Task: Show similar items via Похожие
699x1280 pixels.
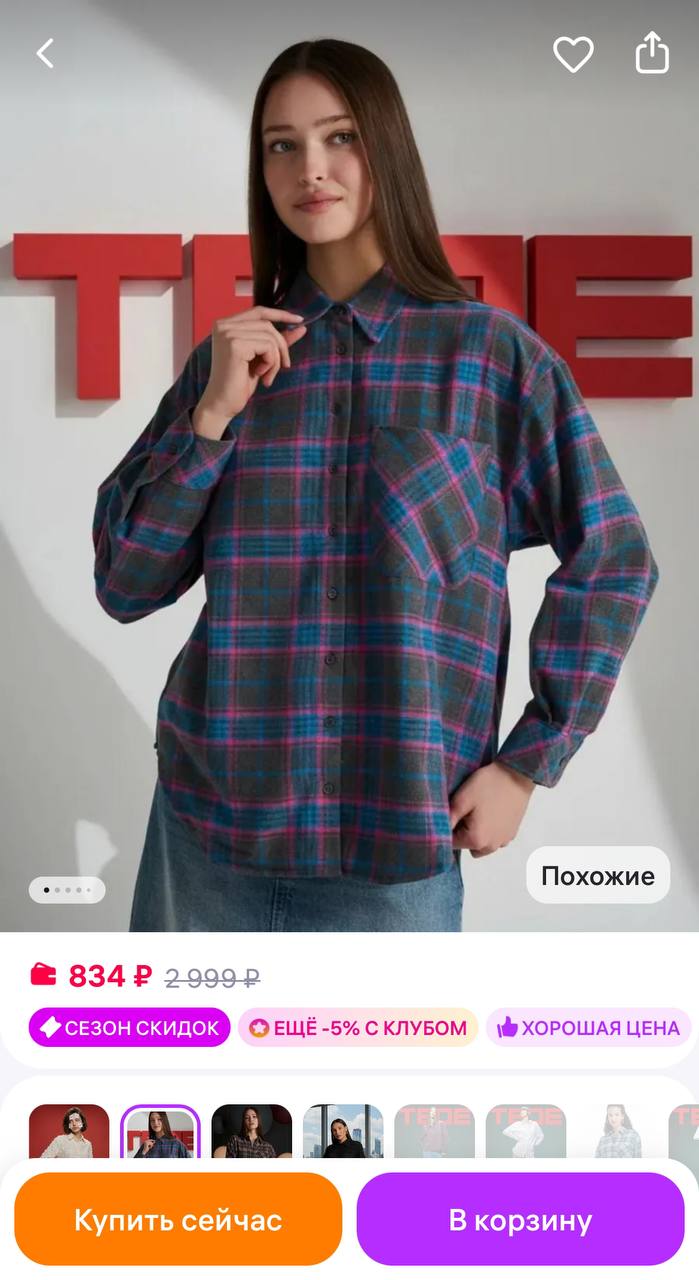Action: click(597, 876)
